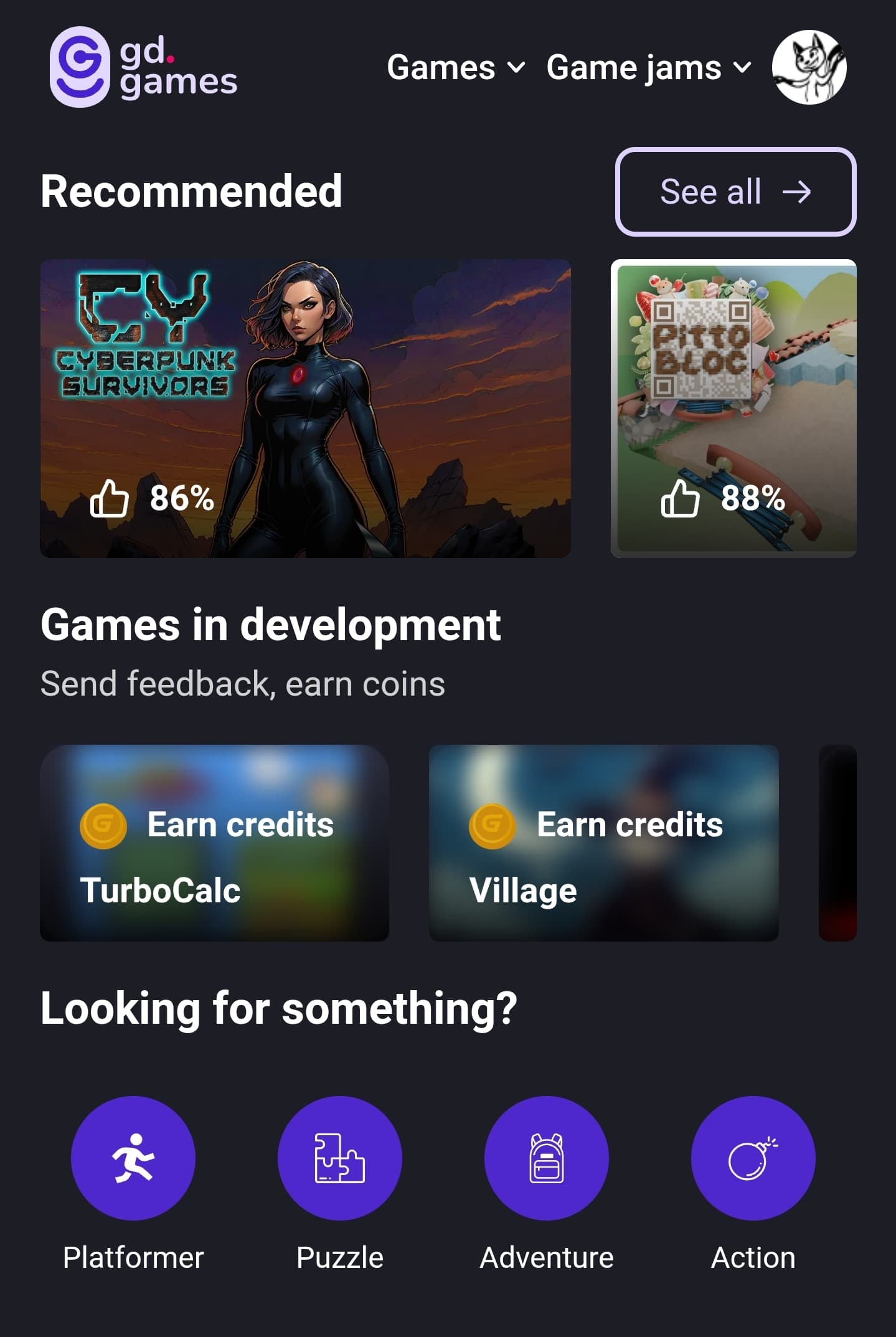The height and width of the screenshot is (1337, 896).
Task: Browse the Puzzle category
Action: 340,1158
